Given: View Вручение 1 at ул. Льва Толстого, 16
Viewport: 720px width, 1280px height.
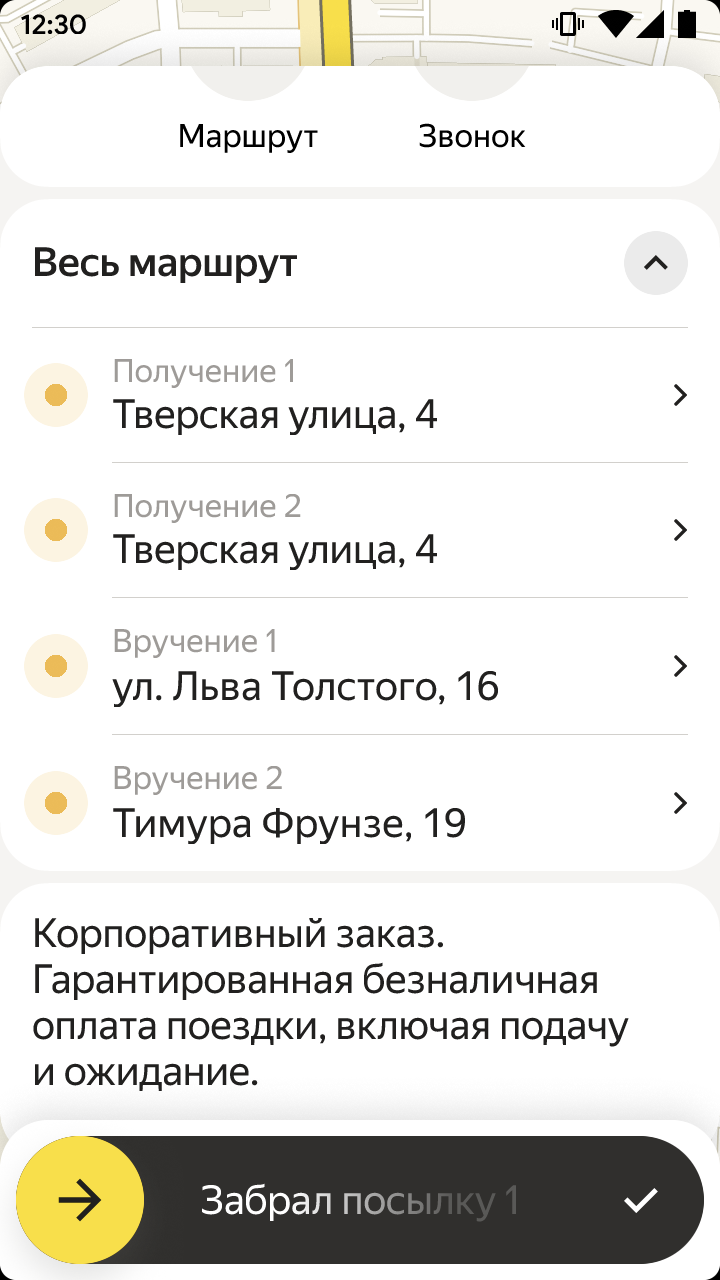Looking at the screenshot, I should click(x=360, y=667).
